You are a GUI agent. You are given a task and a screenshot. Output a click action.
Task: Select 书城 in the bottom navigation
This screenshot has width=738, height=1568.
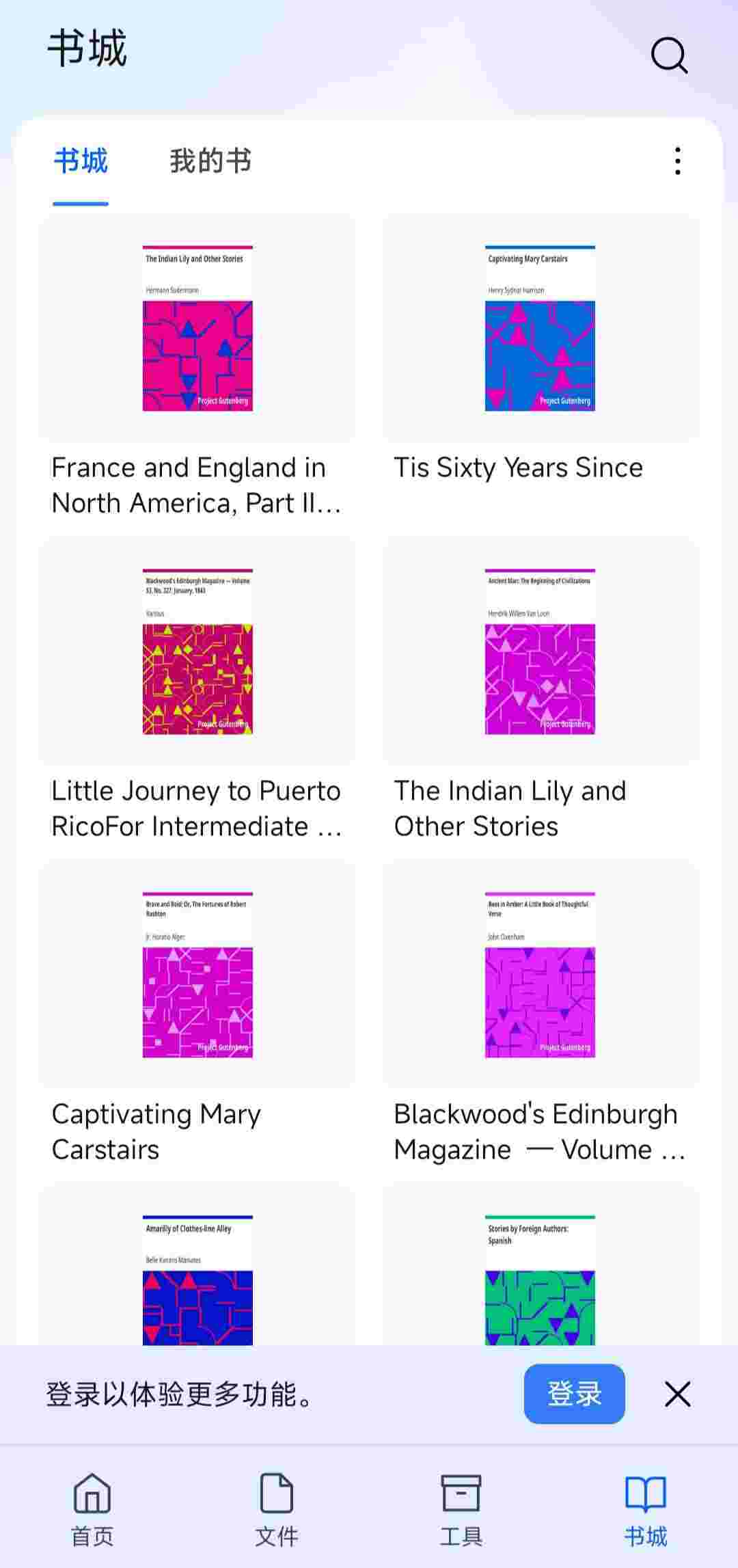point(645,1509)
